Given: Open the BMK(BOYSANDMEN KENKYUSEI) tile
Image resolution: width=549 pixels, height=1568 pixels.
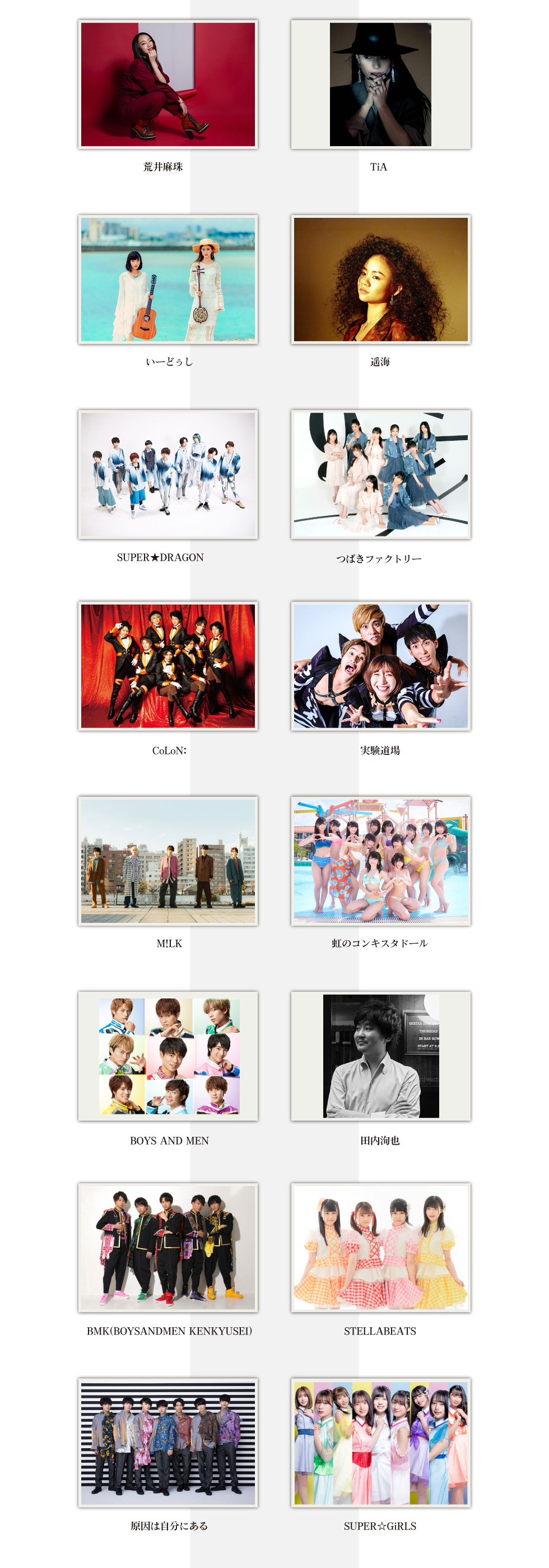Looking at the screenshot, I should tap(168, 1247).
